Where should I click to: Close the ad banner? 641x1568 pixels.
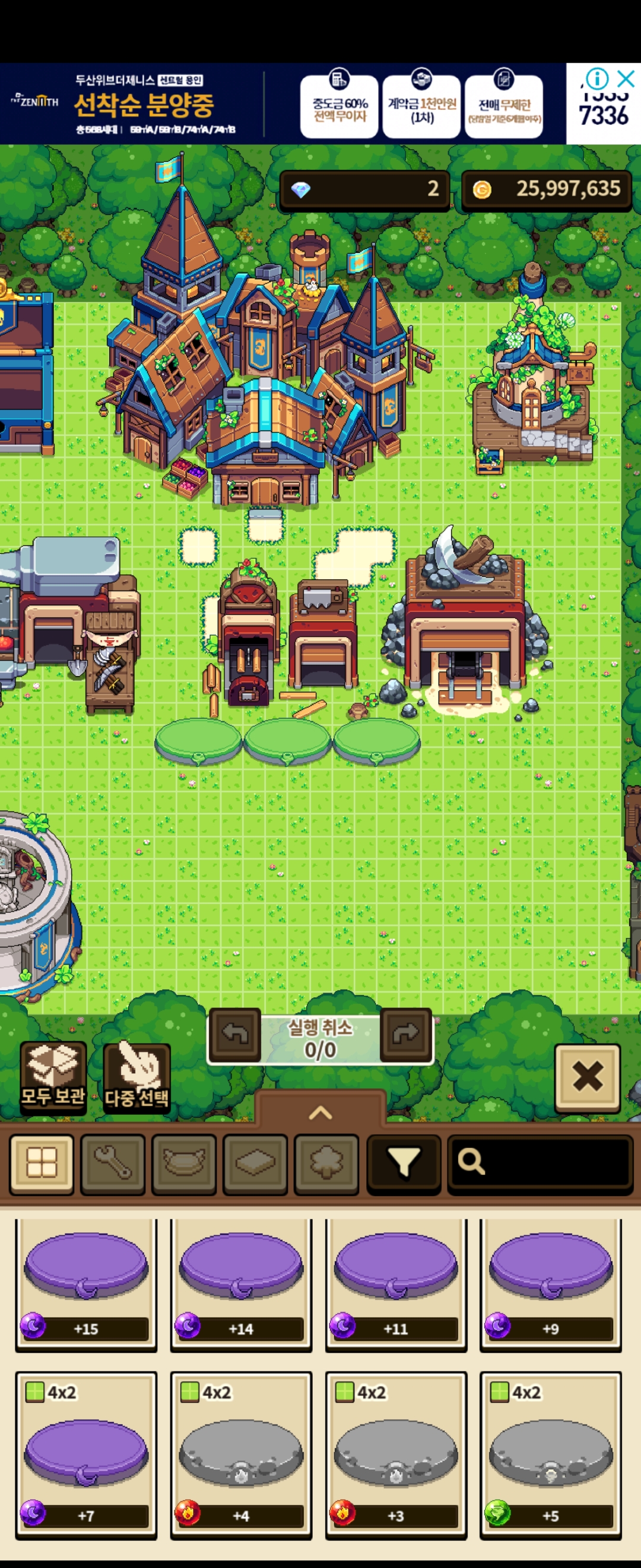(626, 78)
